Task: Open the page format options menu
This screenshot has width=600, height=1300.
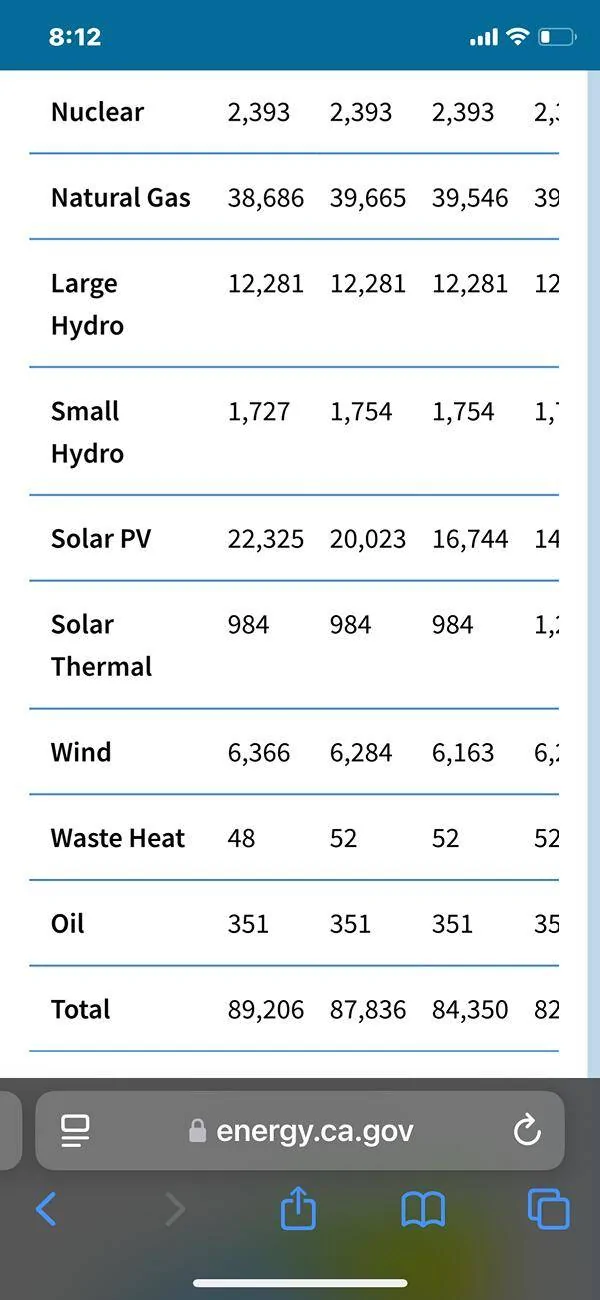Action: [x=75, y=1130]
